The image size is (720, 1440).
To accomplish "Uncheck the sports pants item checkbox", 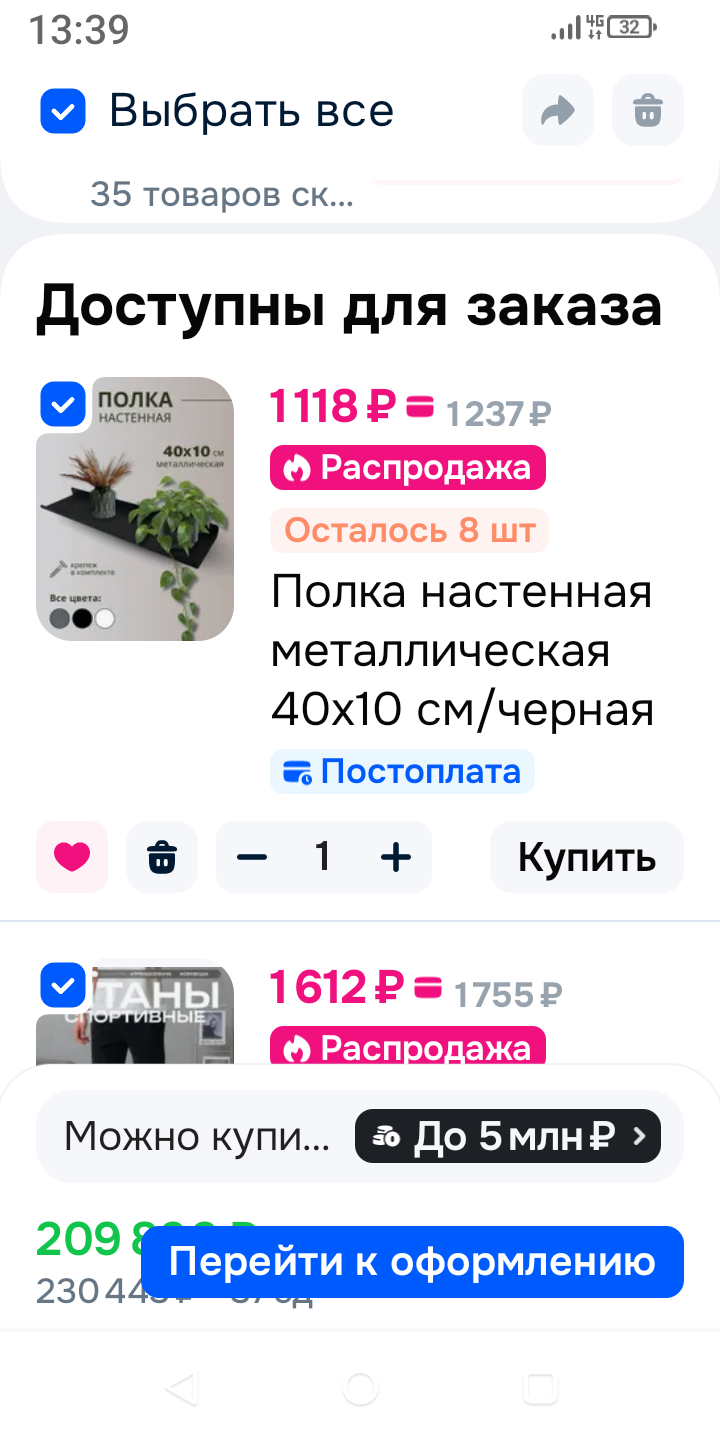I will click(63, 986).
